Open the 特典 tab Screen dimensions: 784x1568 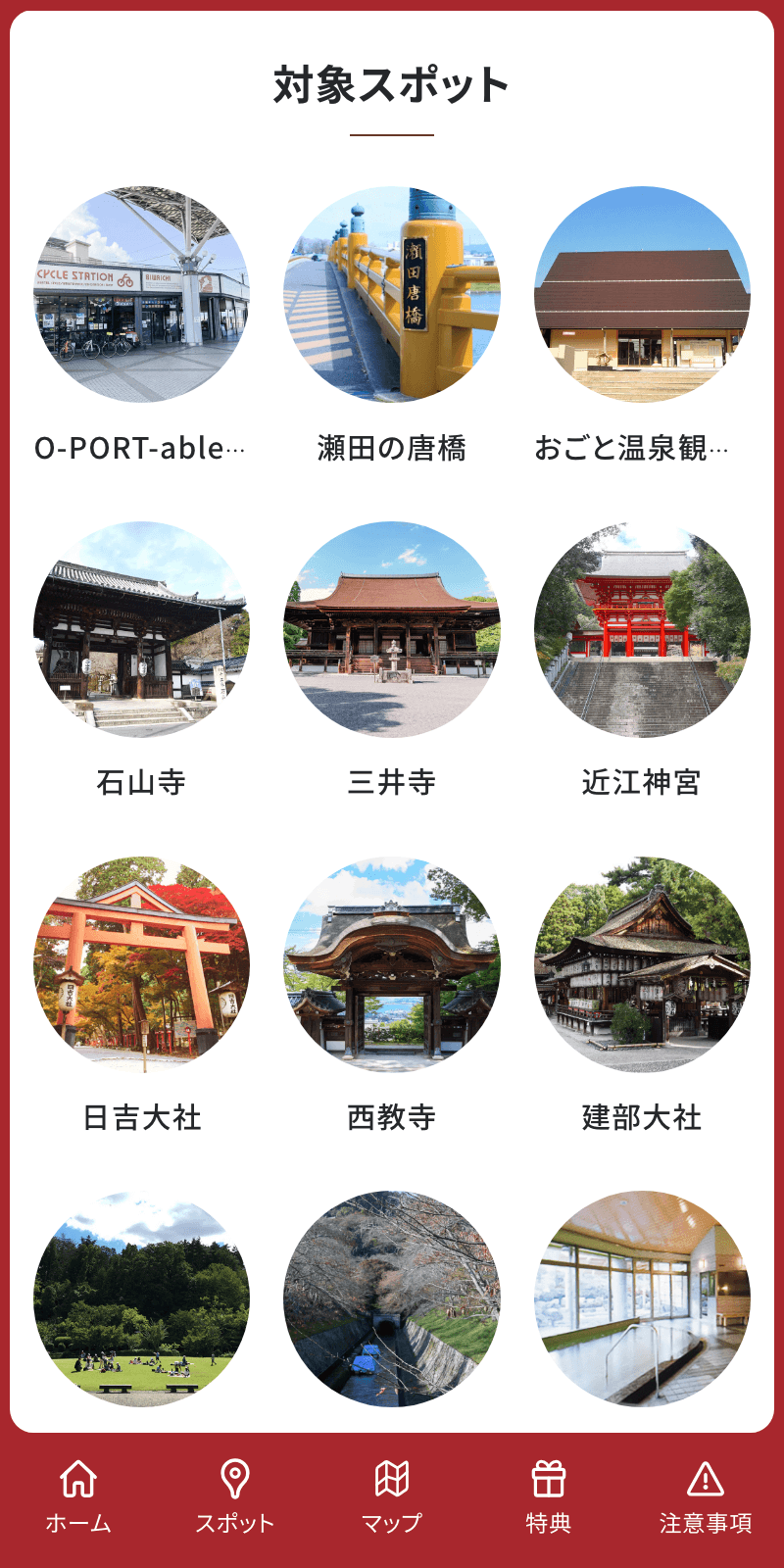point(549,1497)
